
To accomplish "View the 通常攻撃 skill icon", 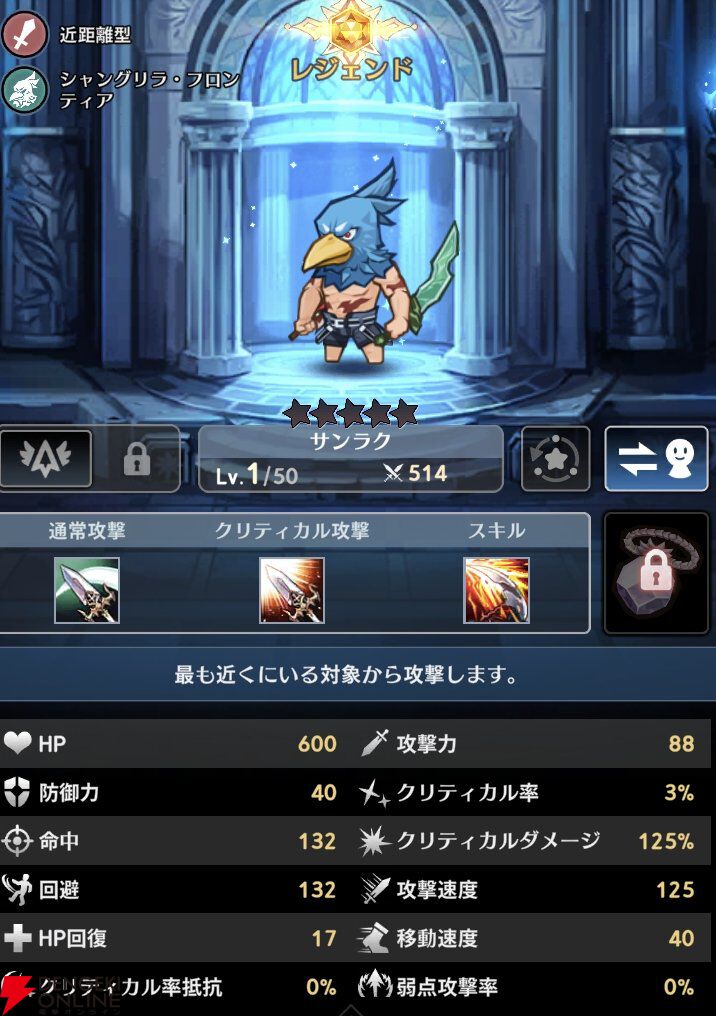I will 87,590.
